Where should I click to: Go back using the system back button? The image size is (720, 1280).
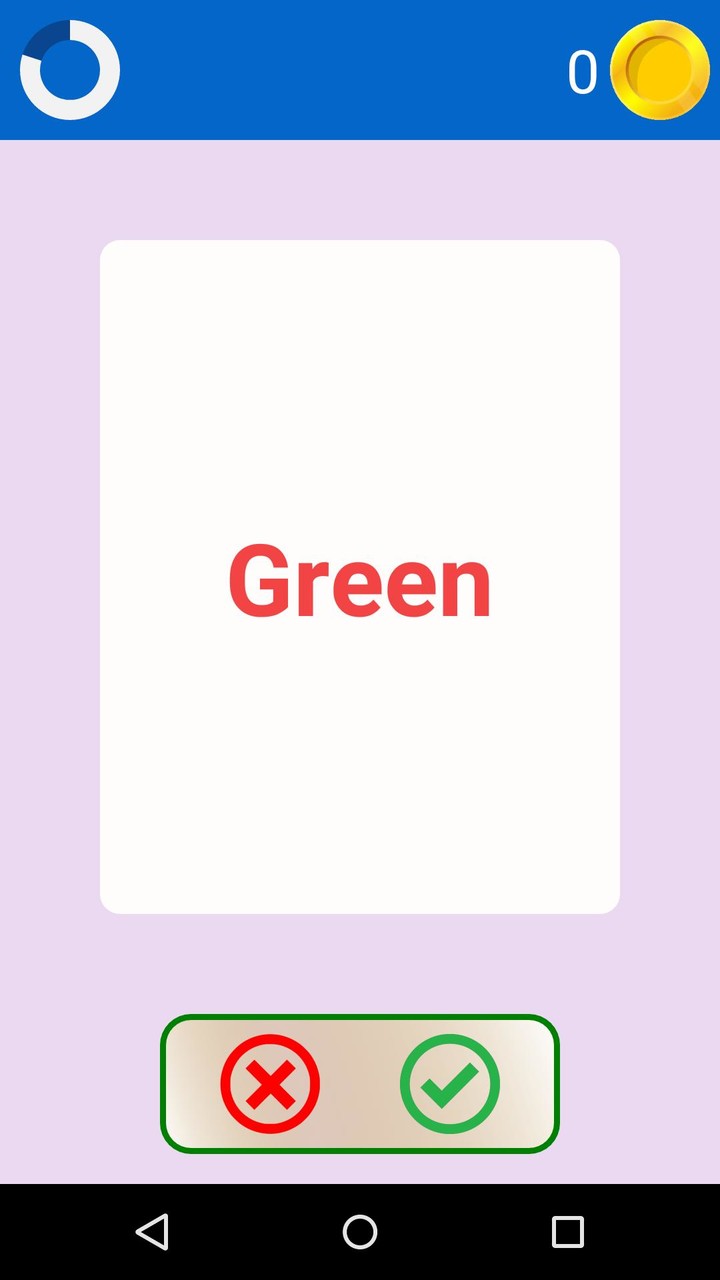152,1232
